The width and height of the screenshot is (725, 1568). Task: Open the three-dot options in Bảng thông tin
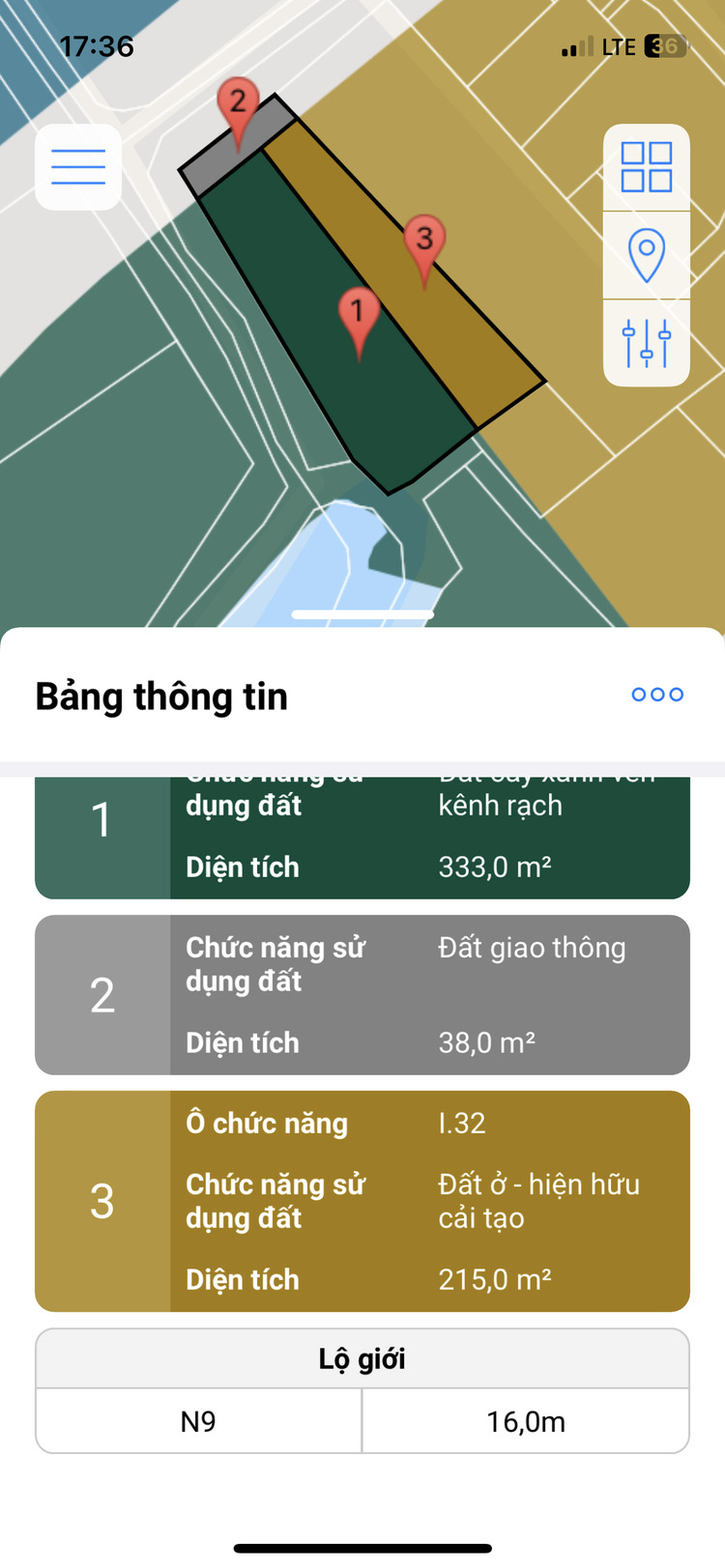tap(657, 695)
